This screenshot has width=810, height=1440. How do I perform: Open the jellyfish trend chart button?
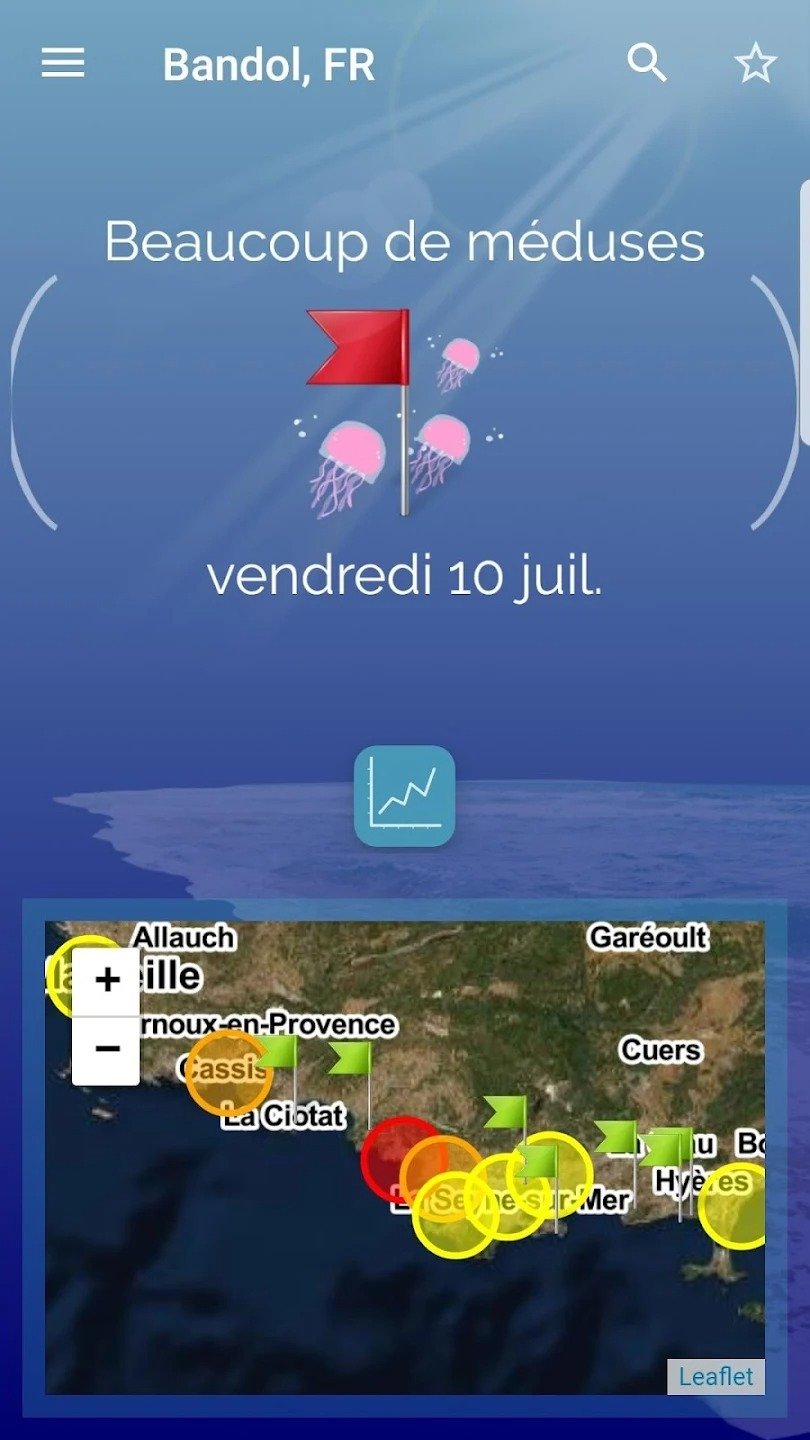(405, 796)
